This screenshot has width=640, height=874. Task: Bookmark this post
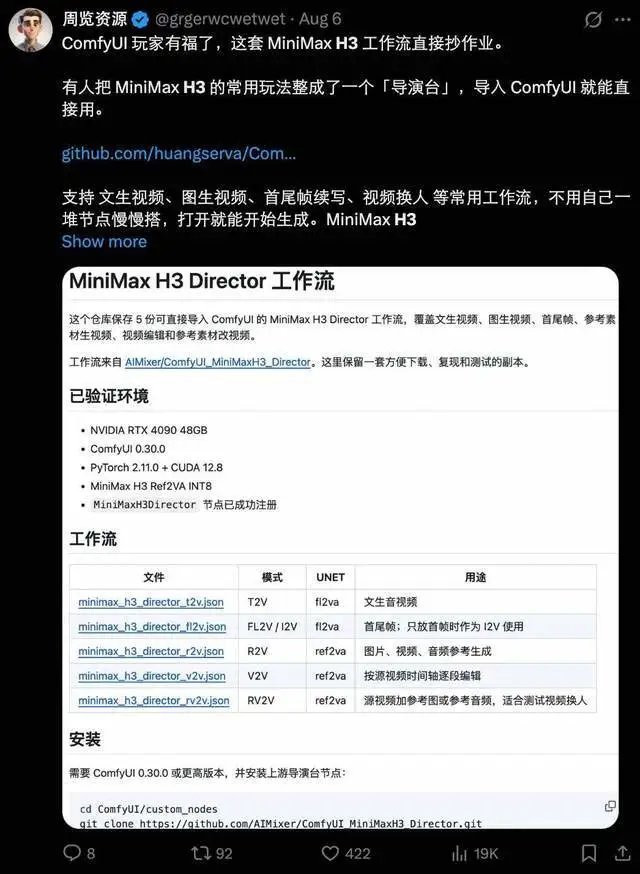[589, 853]
